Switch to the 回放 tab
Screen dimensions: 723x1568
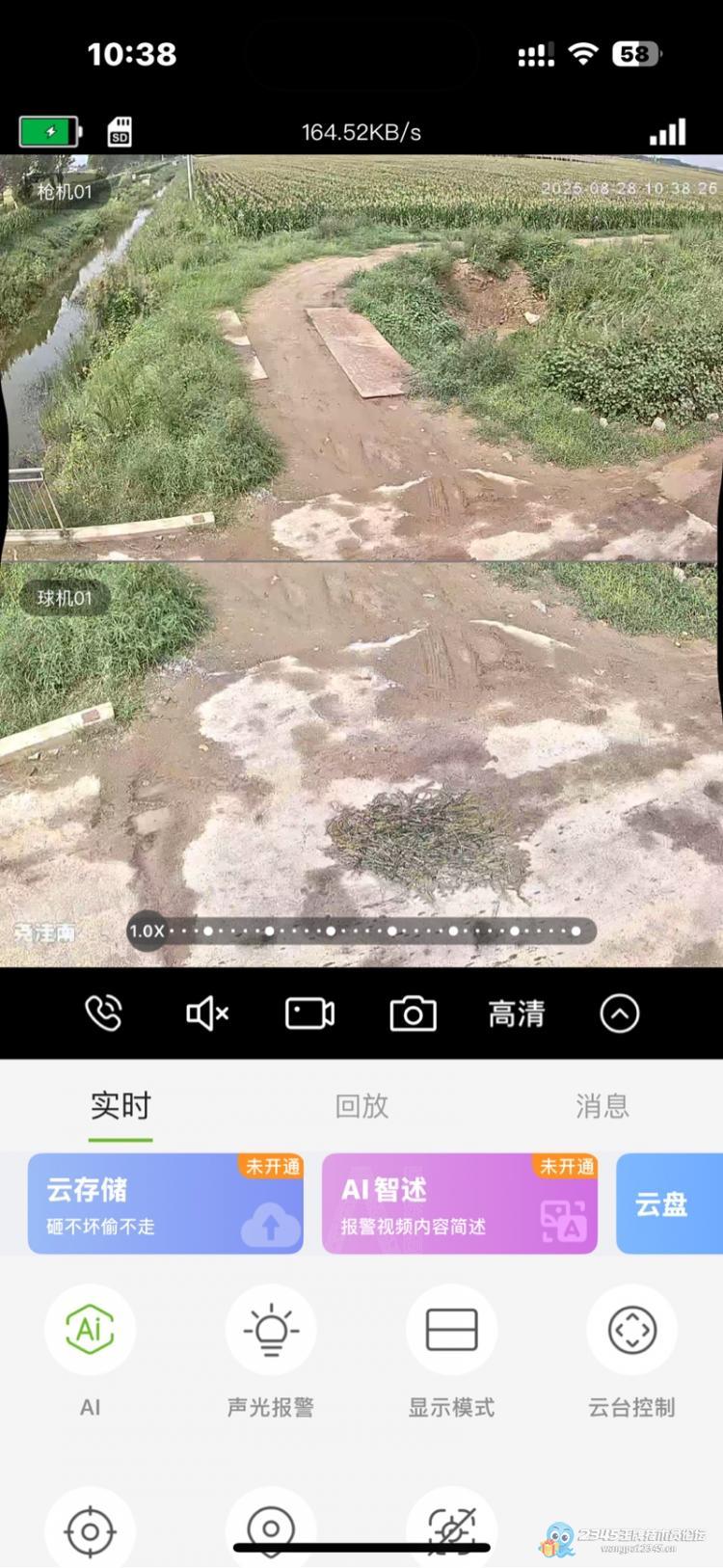tap(361, 1106)
